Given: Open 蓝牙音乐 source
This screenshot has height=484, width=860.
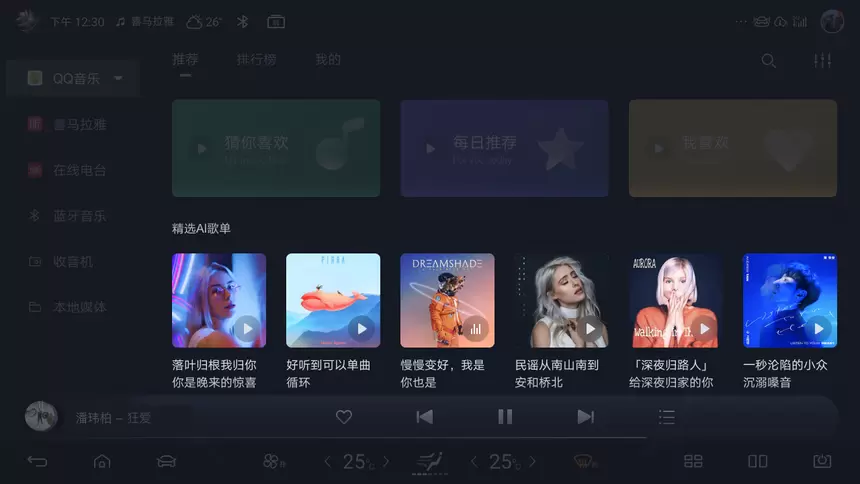Looking at the screenshot, I should click(x=78, y=216).
